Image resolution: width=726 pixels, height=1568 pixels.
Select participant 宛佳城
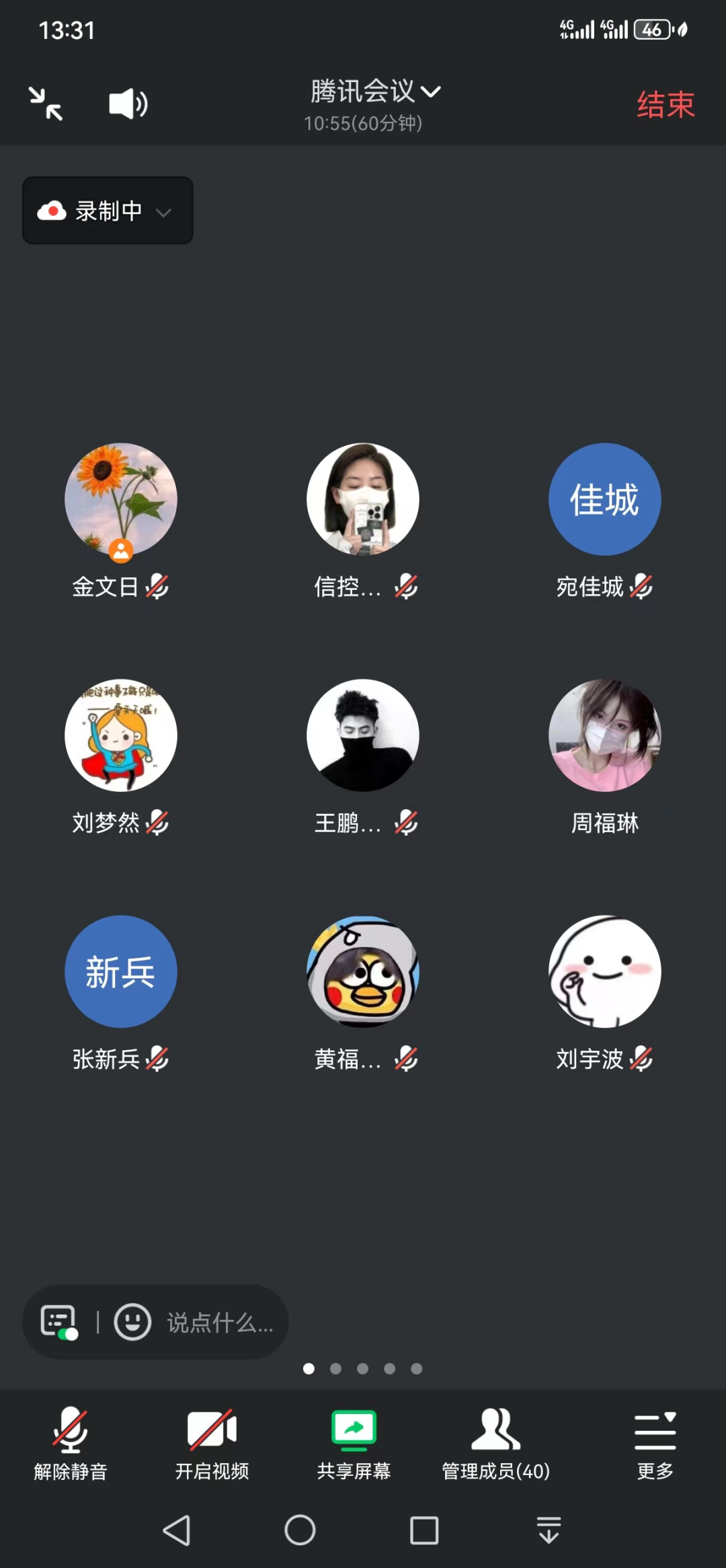coord(604,499)
